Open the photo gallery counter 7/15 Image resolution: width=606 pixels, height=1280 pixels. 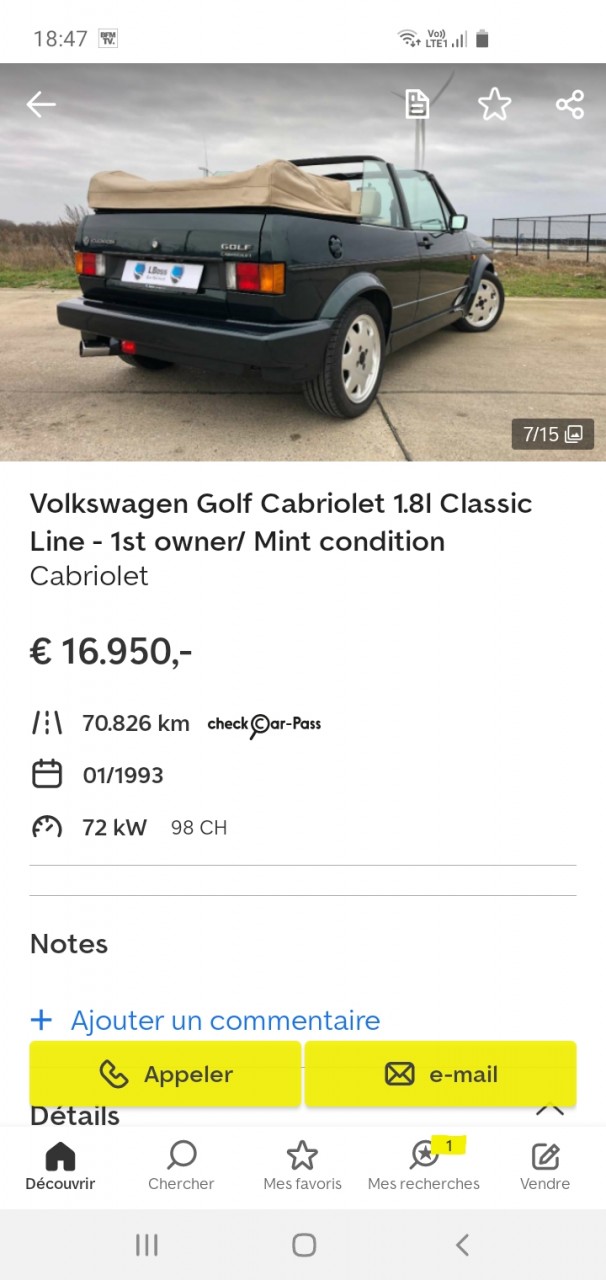click(x=552, y=434)
